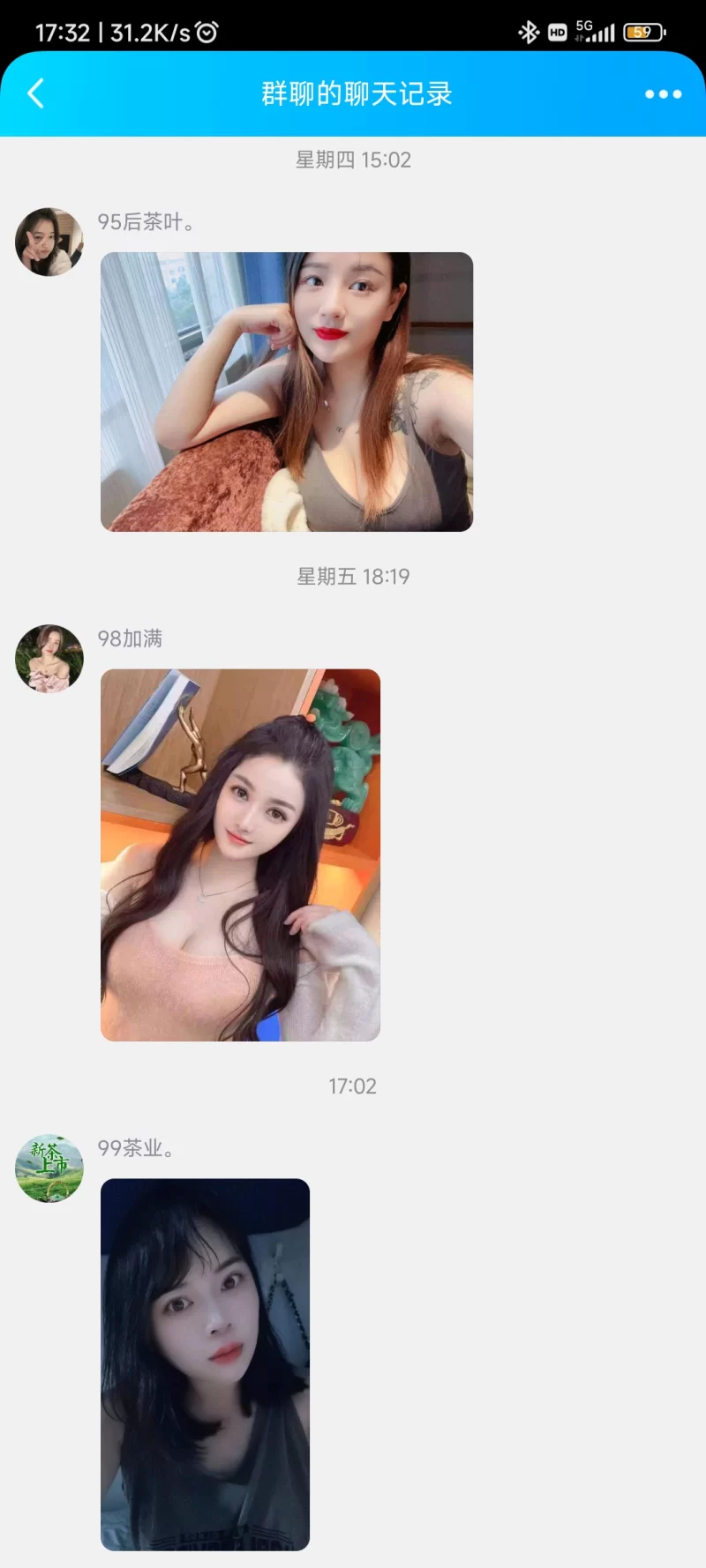This screenshot has height=1568, width=706.
Task: View the profile avatar of 99茶业。
Action: (49, 1169)
